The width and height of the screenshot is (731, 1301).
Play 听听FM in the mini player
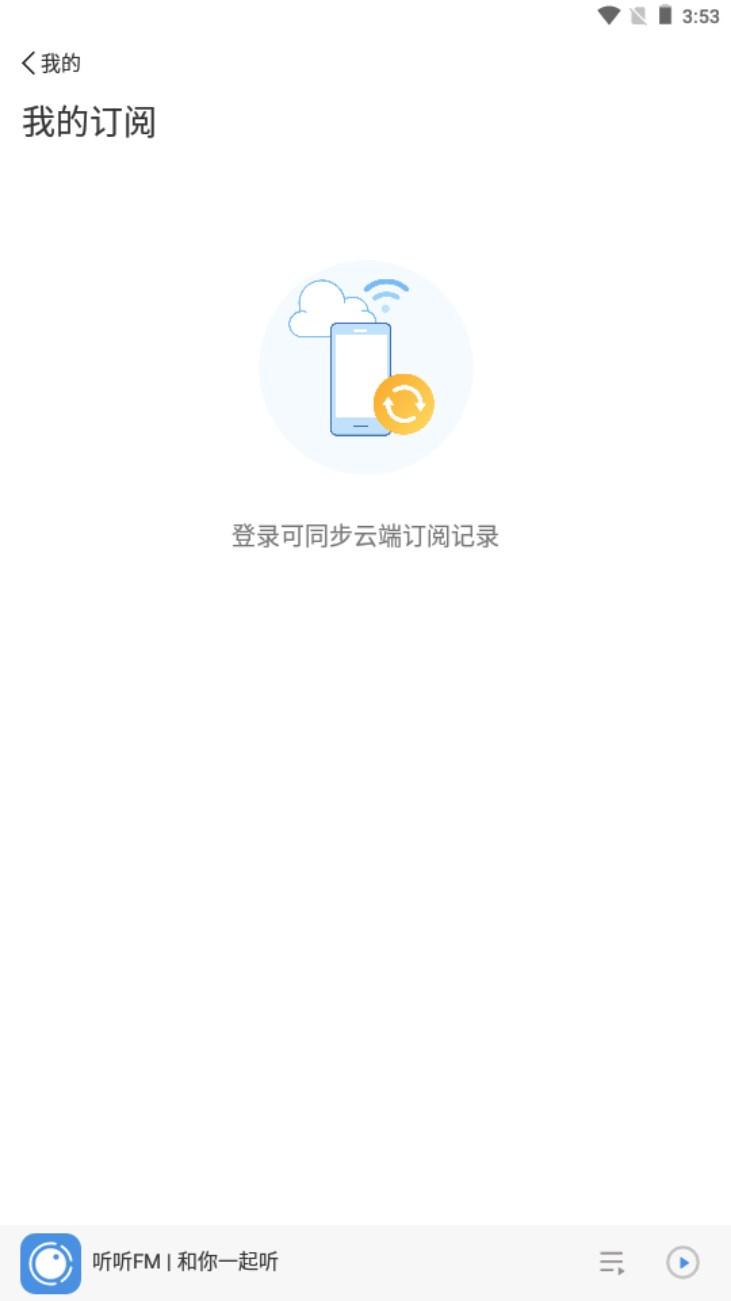tap(683, 1262)
